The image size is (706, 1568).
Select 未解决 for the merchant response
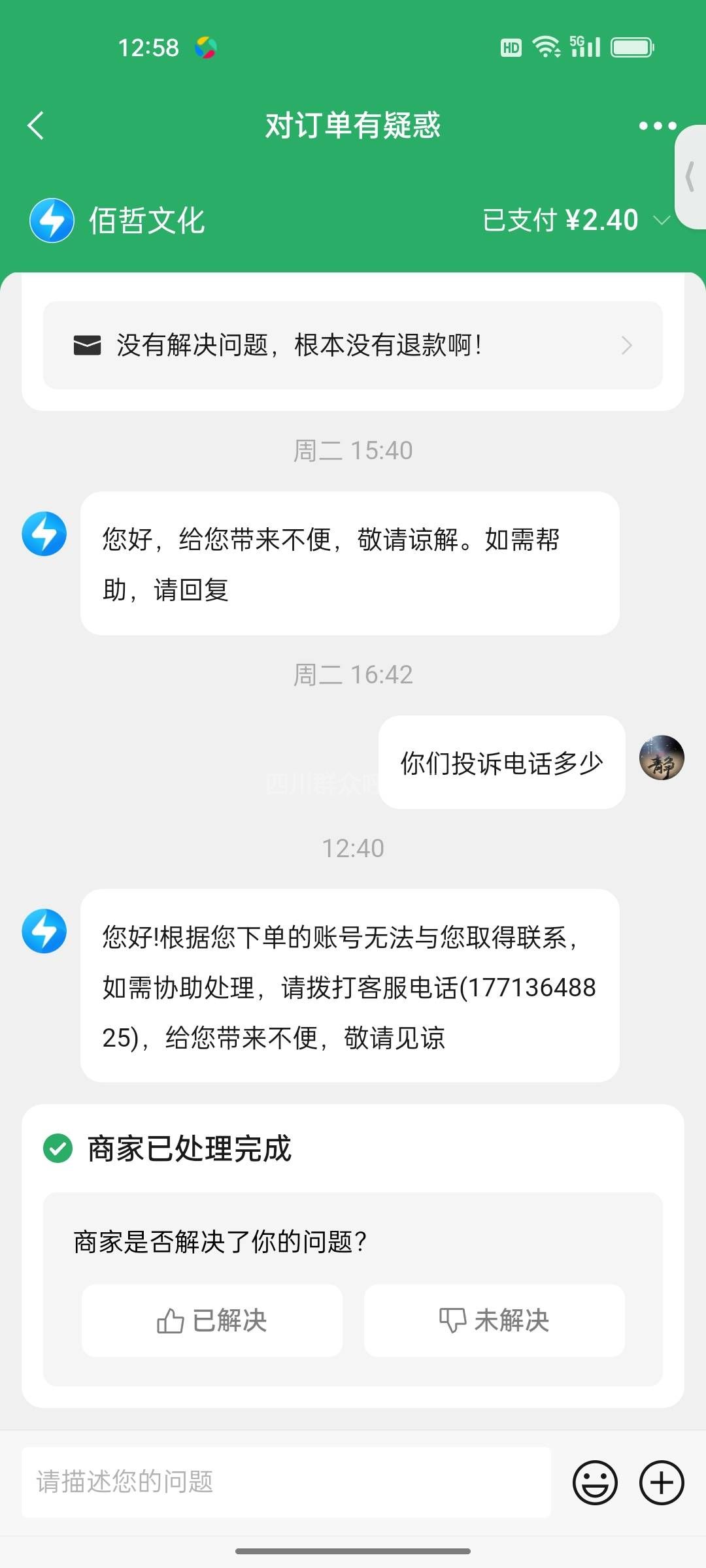pyautogui.click(x=494, y=1321)
